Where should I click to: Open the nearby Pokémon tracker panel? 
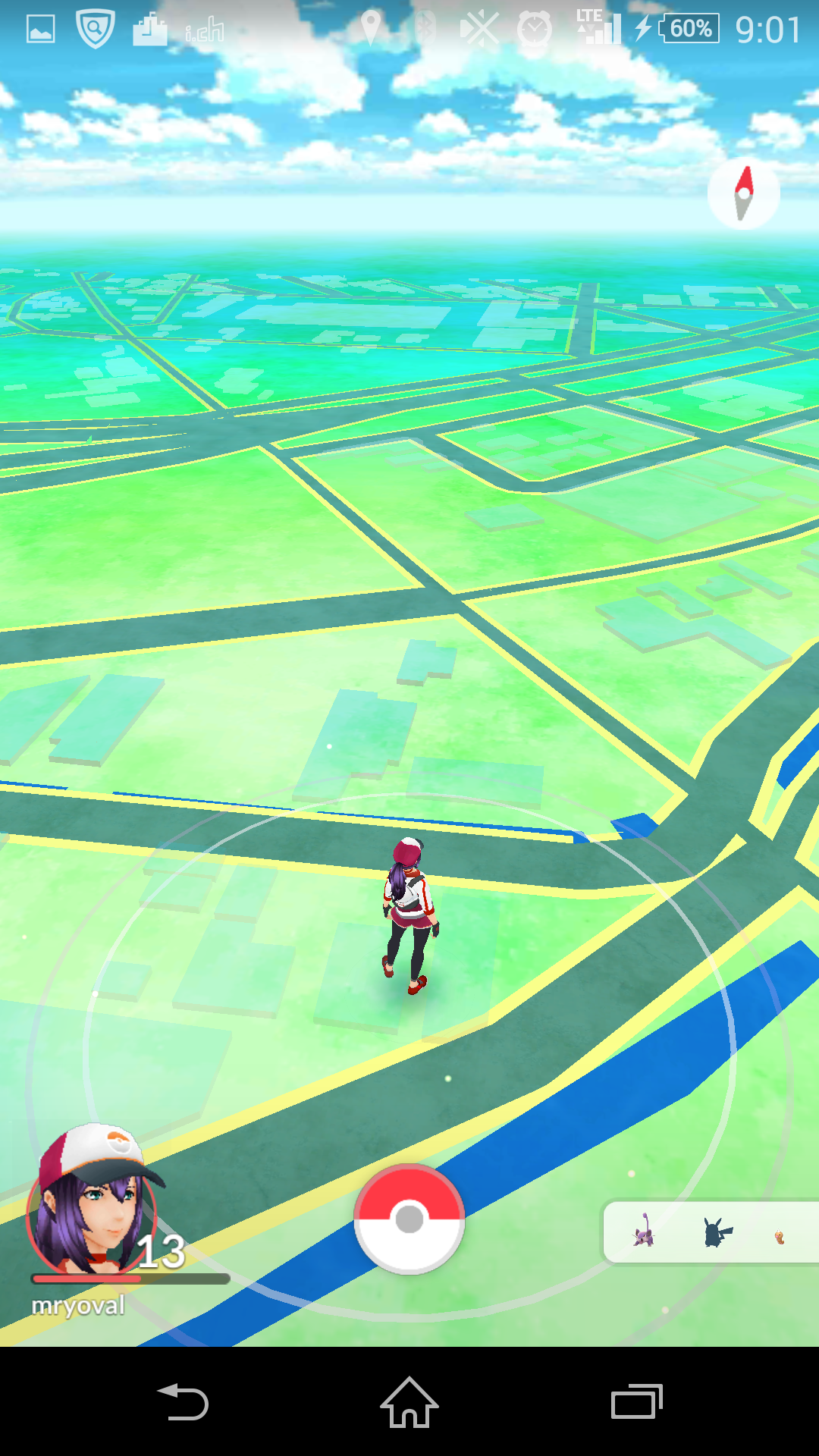pyautogui.click(x=711, y=1232)
